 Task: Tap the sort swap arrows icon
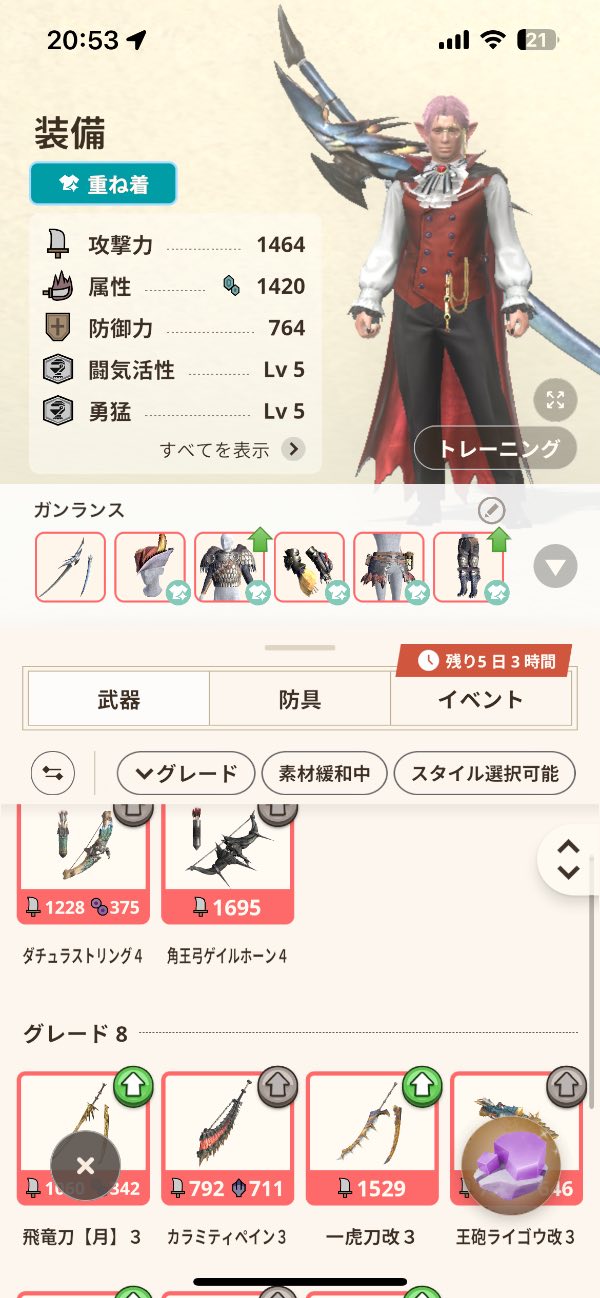pyautogui.click(x=53, y=773)
